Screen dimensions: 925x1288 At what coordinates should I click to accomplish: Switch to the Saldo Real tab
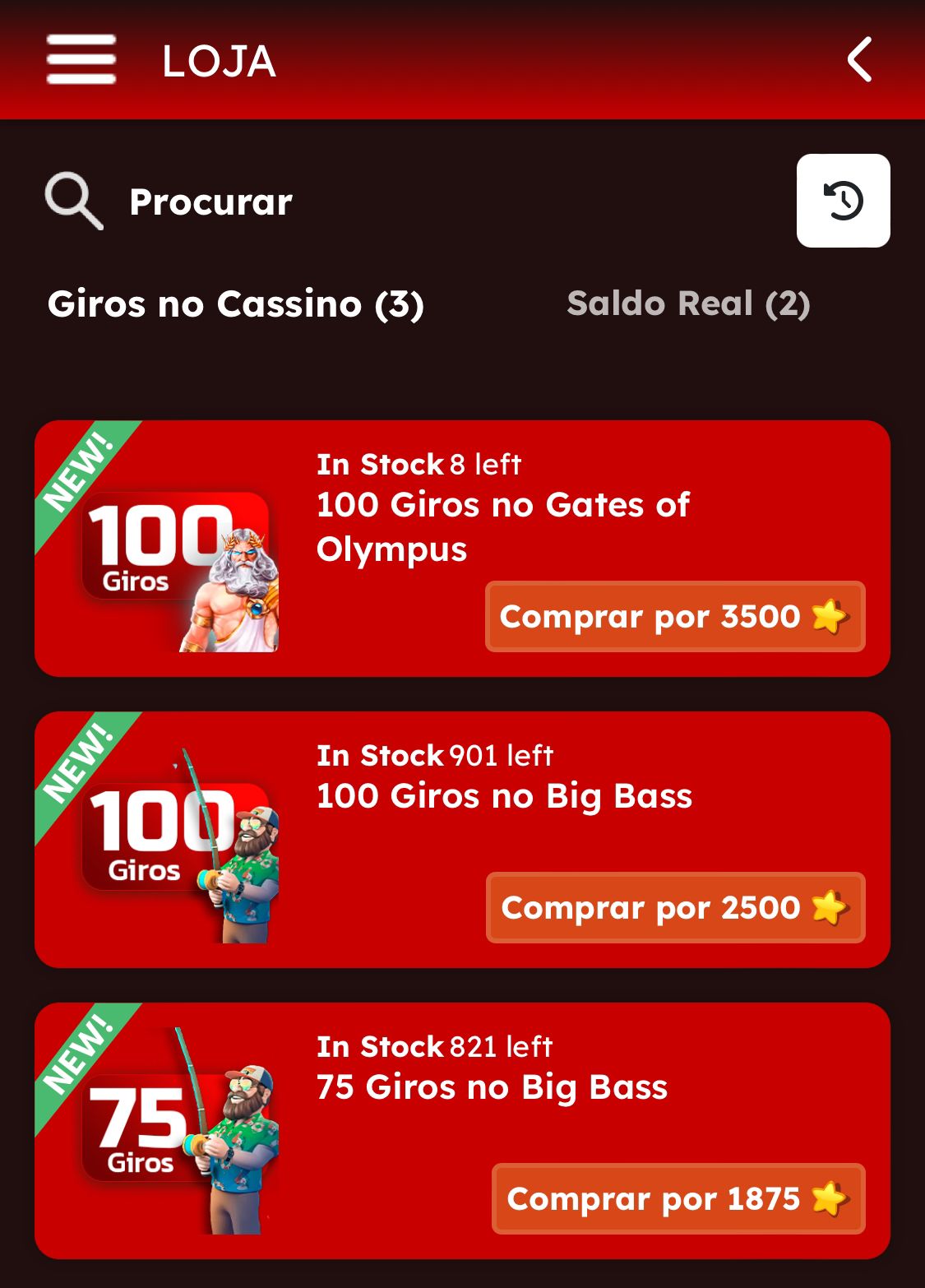click(x=689, y=303)
